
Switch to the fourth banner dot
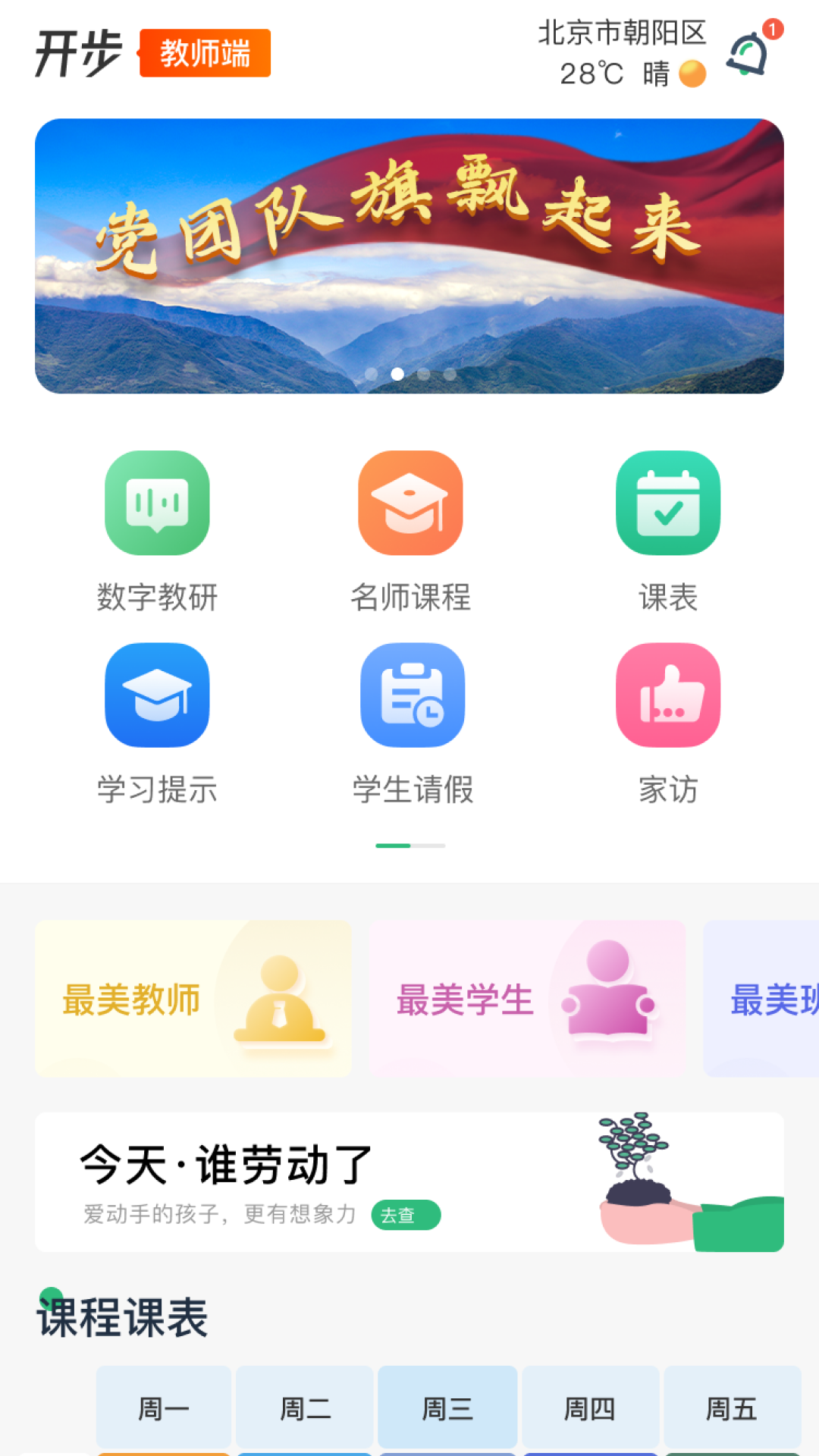coord(450,374)
